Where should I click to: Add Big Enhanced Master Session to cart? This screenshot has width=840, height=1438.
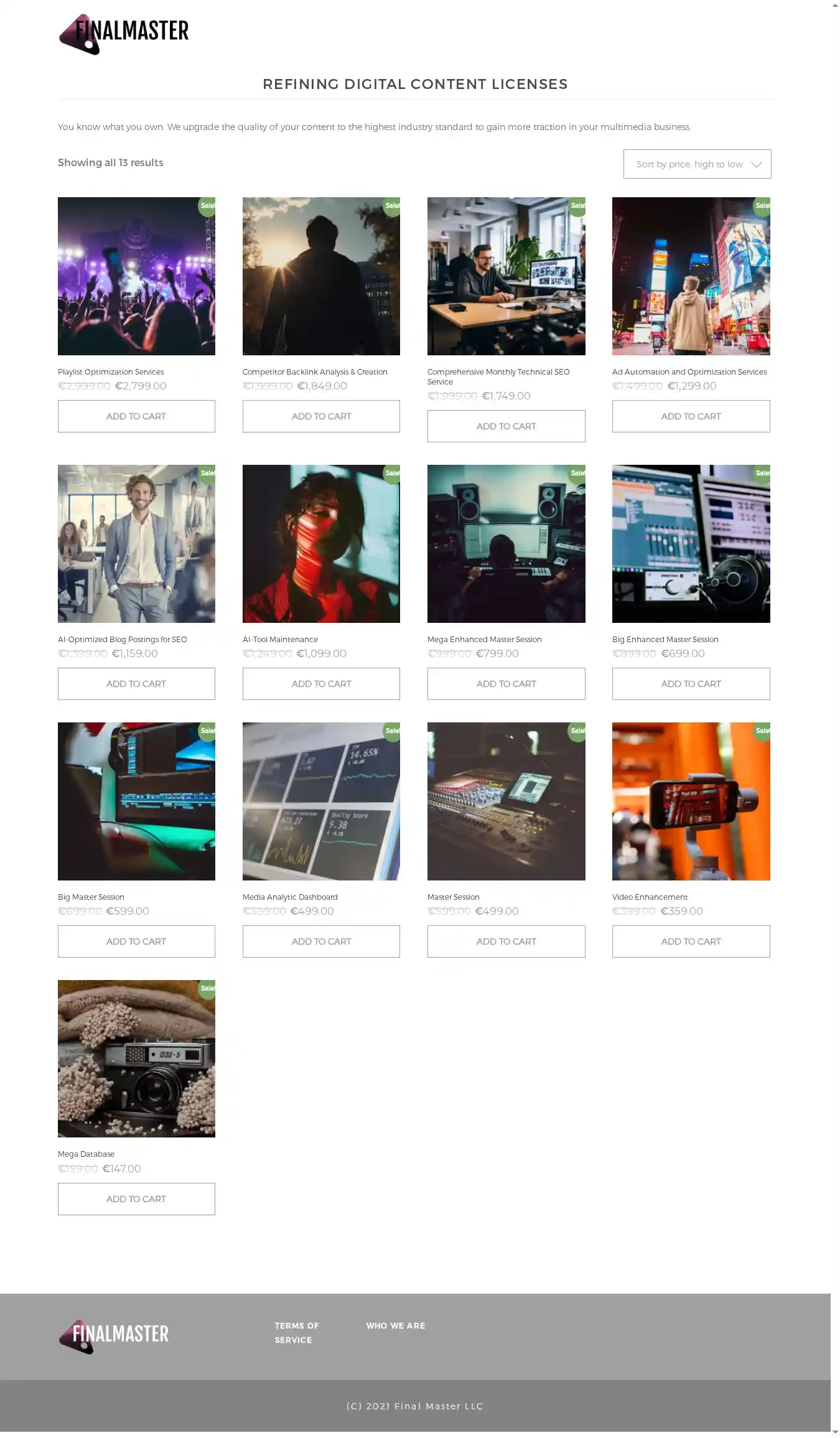(691, 684)
